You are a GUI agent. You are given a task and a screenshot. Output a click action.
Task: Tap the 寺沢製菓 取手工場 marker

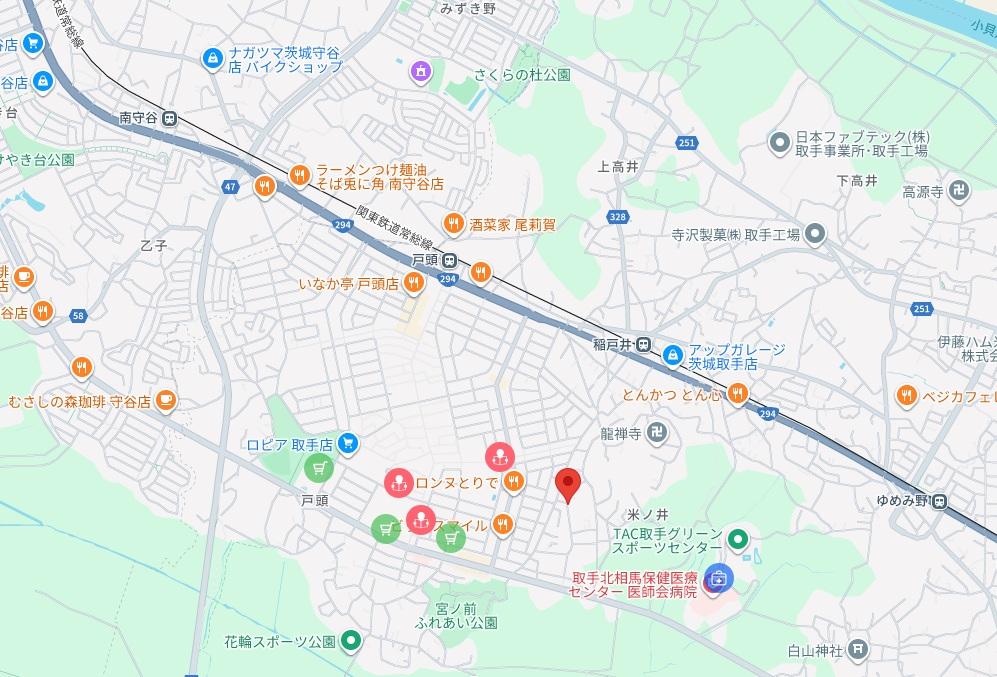click(x=815, y=234)
